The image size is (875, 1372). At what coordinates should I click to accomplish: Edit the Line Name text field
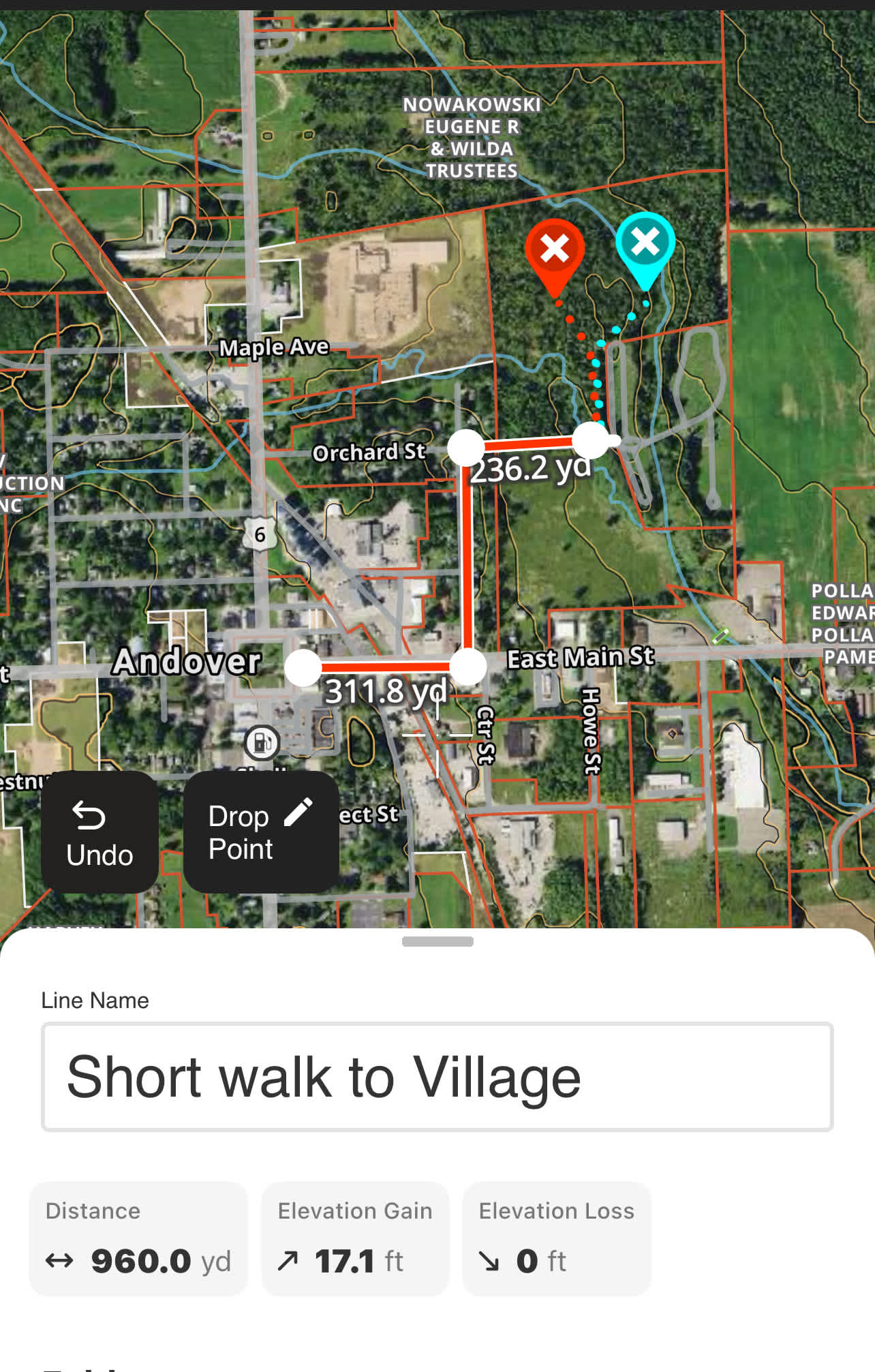coord(437,1077)
